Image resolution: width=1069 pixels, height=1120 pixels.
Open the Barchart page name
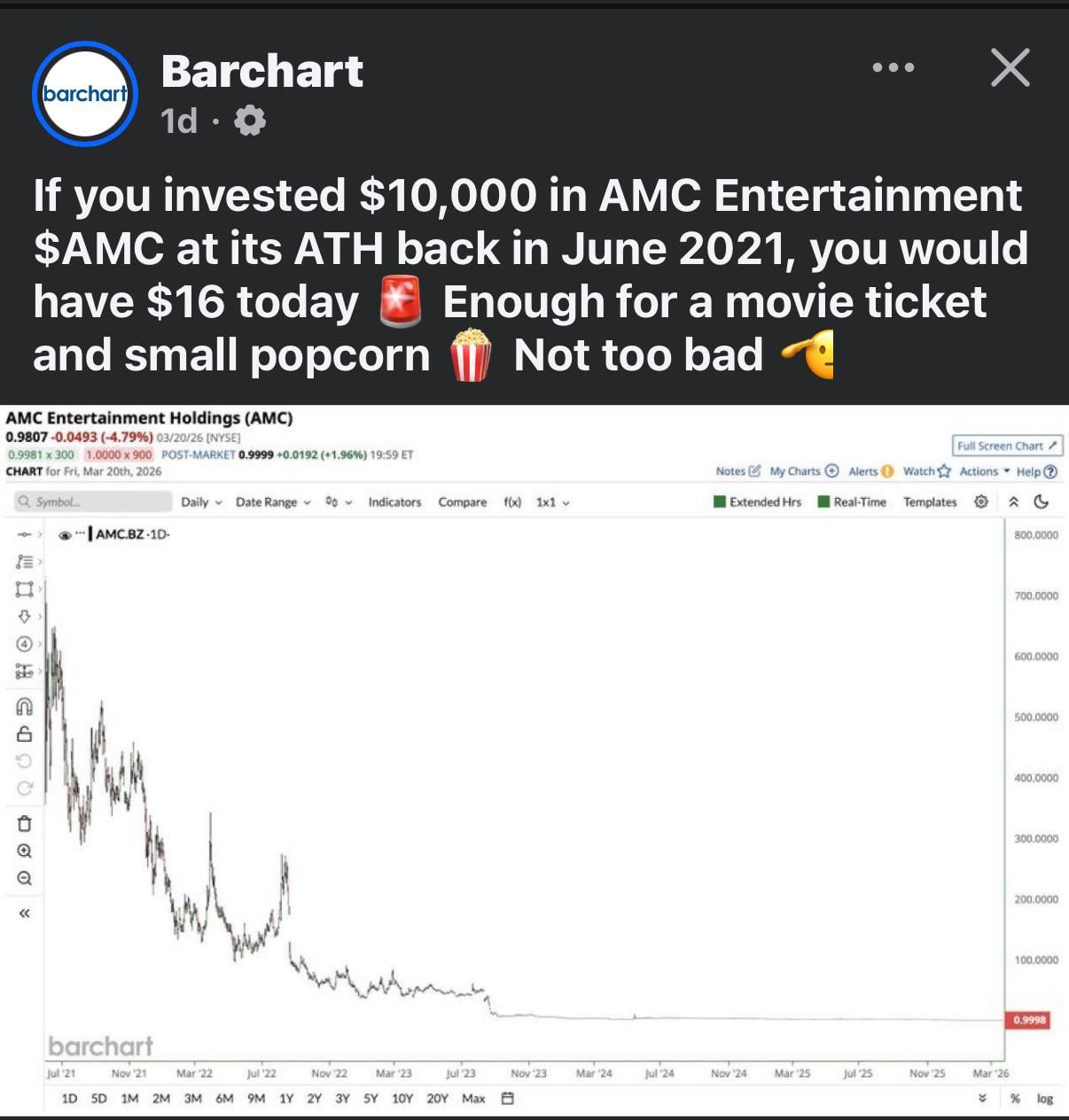coord(262,72)
